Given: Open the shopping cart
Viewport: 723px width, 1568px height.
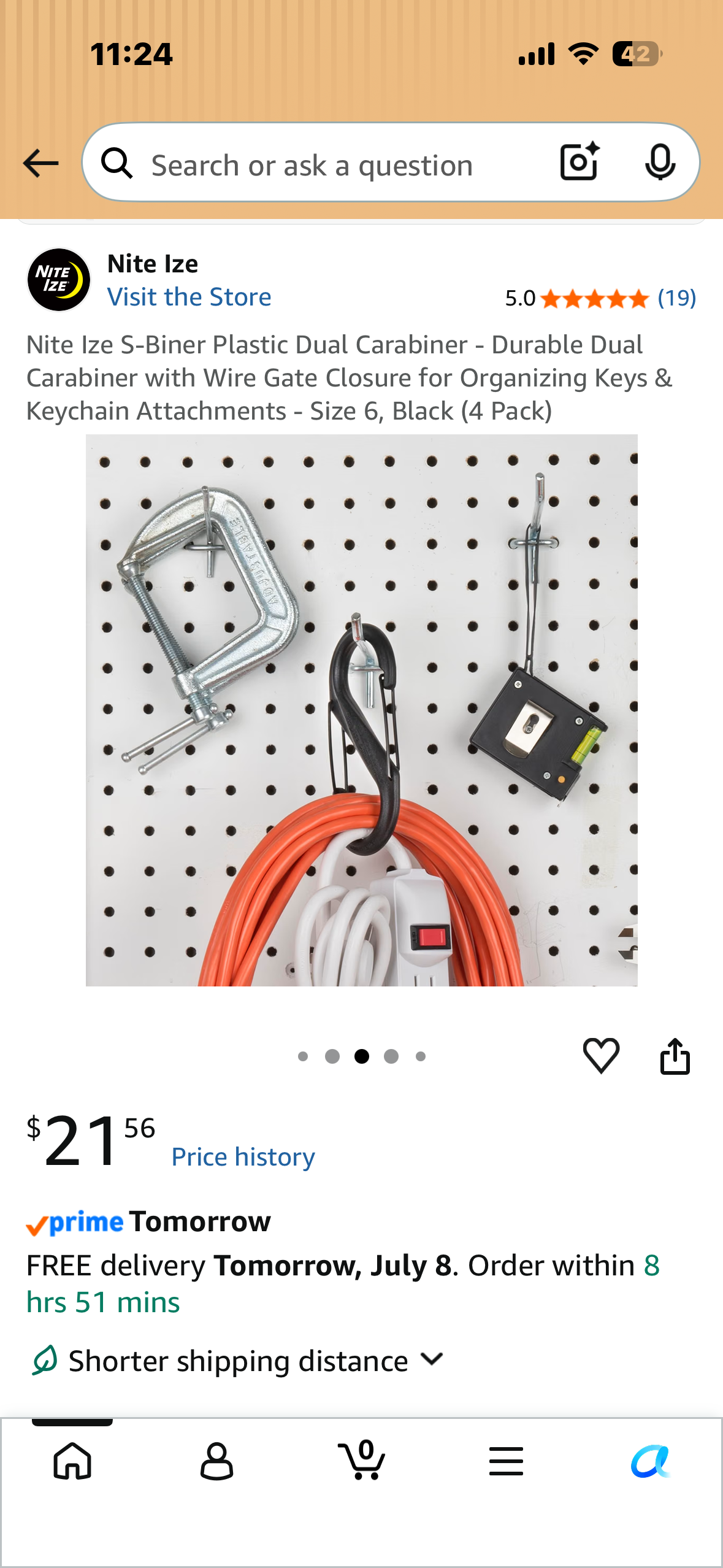Looking at the screenshot, I should click(362, 1459).
